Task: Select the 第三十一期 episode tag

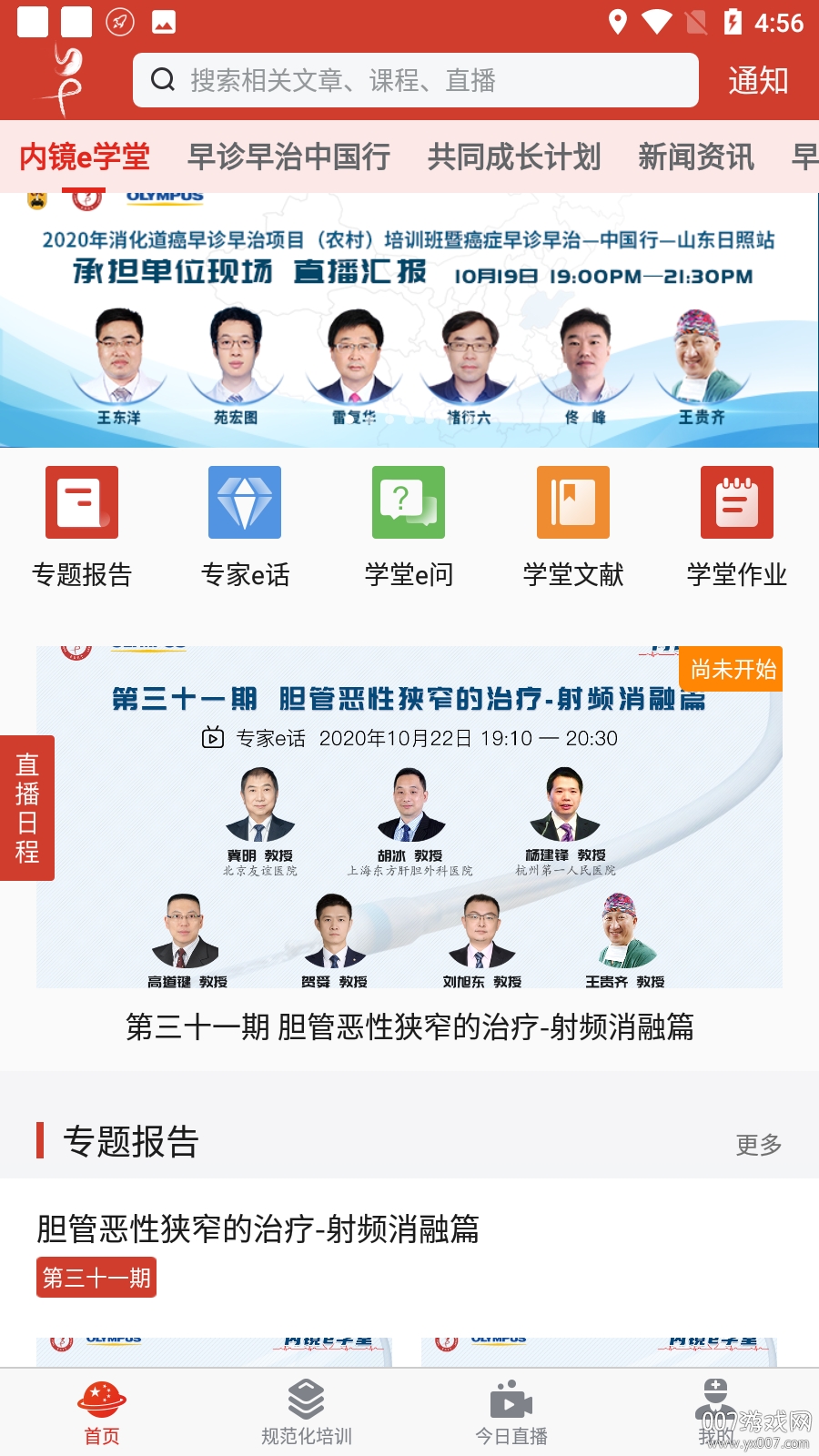Action: (96, 1278)
